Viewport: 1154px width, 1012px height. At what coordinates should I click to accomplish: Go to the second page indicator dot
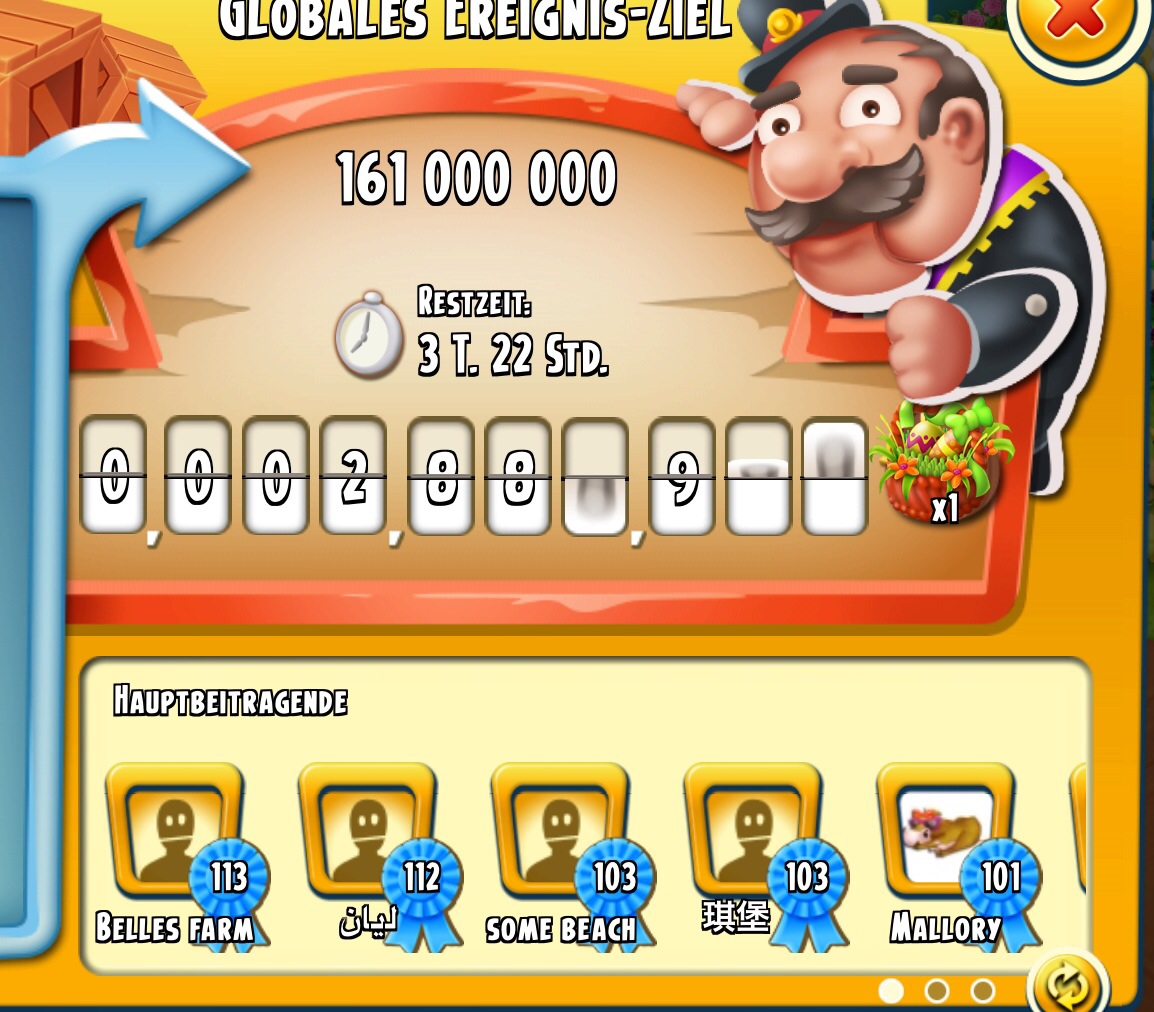[x=937, y=990]
